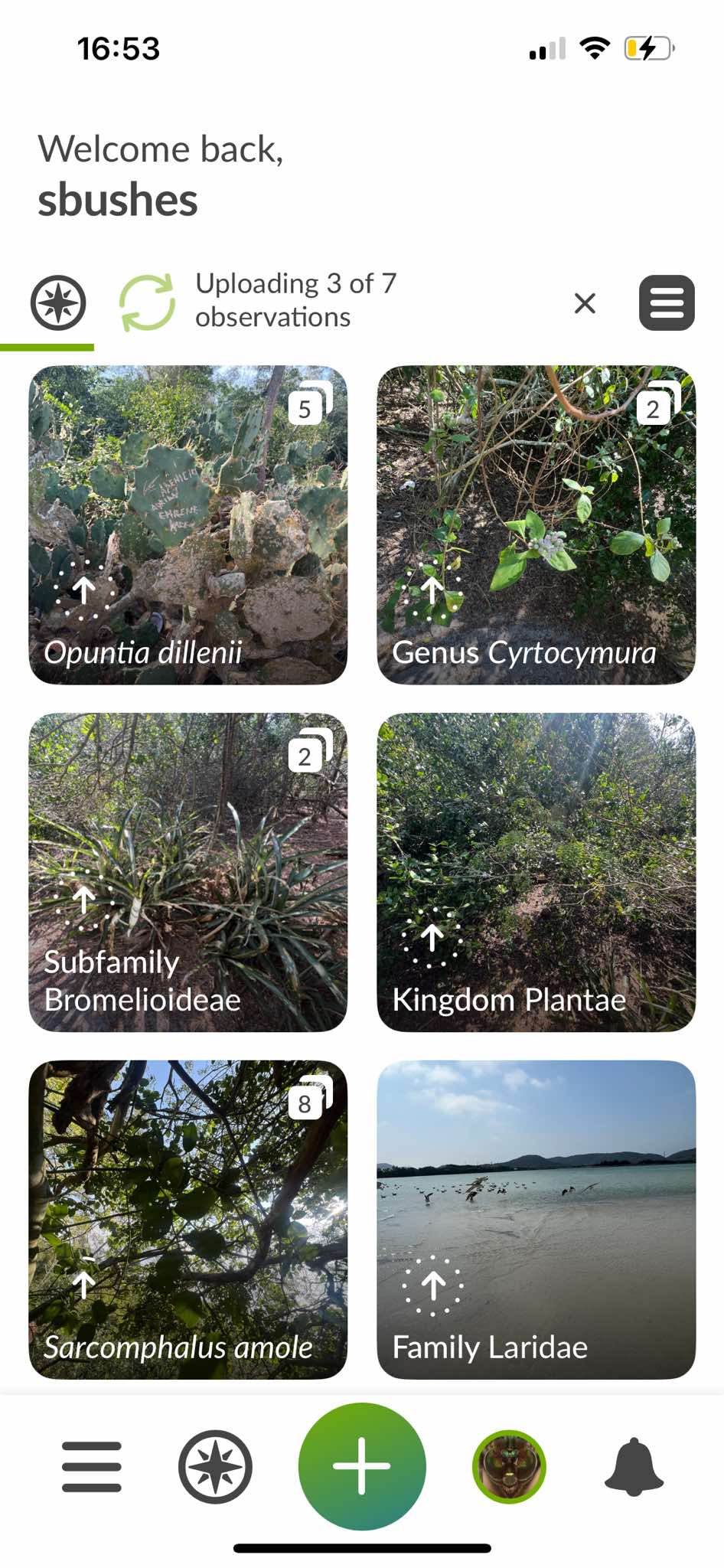View the Family Laridae observation
Screen dimensions: 724x1568
[x=536, y=1220]
